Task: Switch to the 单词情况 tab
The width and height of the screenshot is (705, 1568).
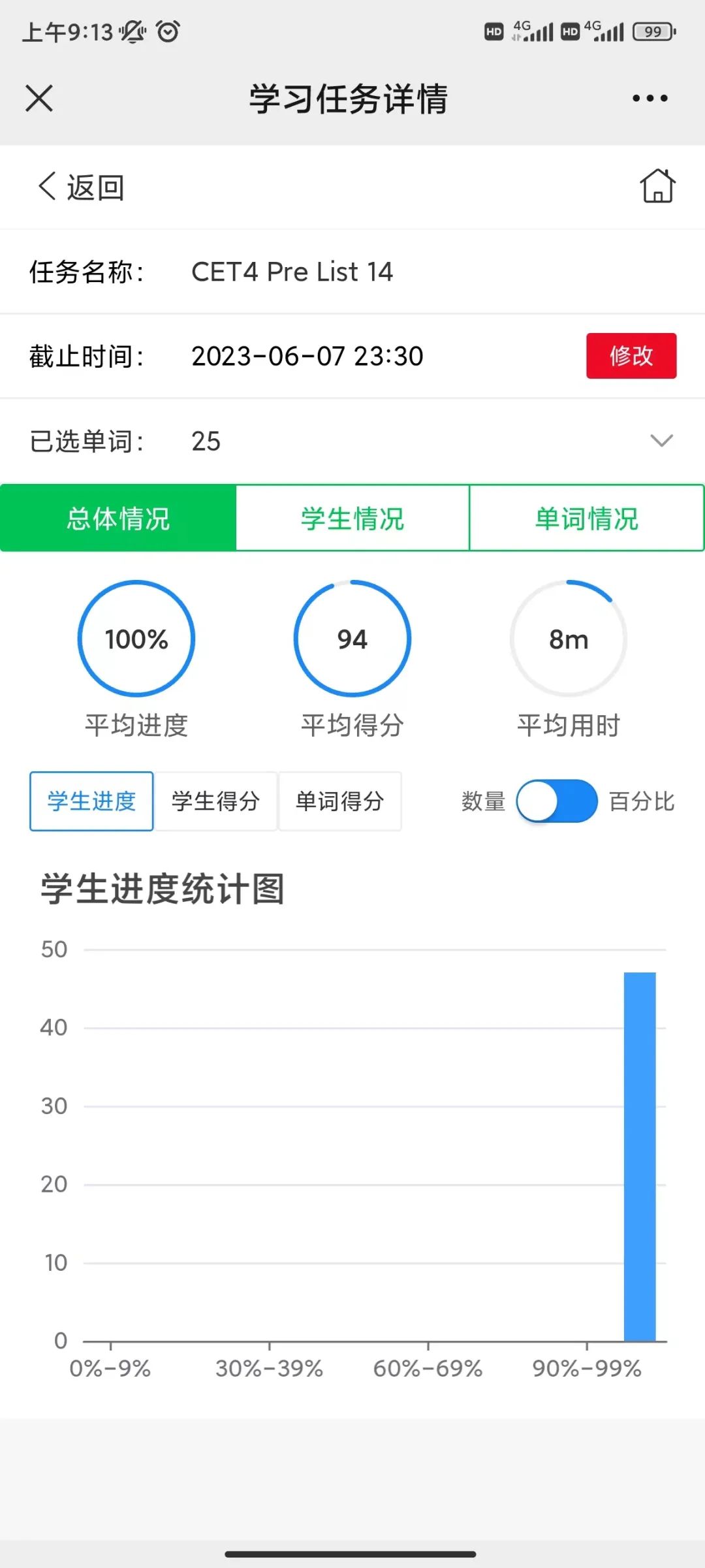Action: pos(586,519)
